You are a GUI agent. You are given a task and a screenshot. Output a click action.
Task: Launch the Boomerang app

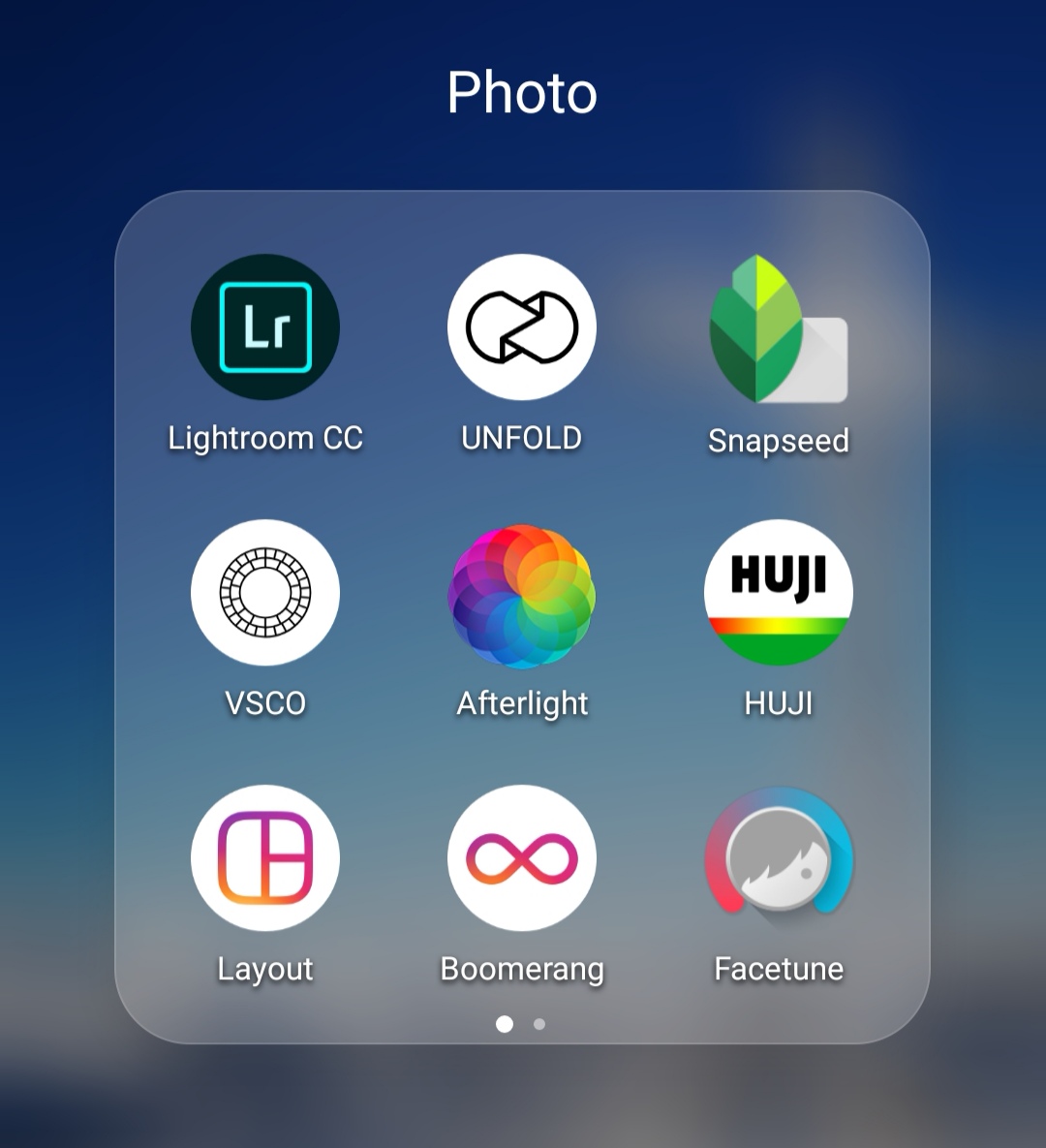tap(522, 858)
